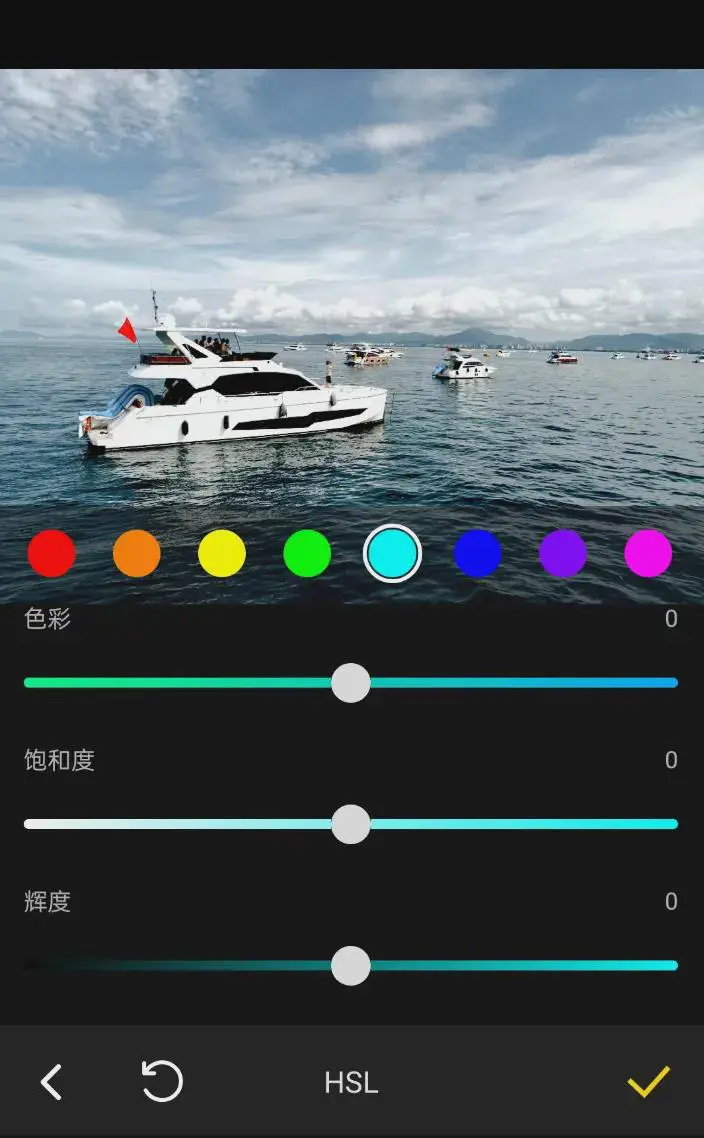Go back from the HSL editor
The image size is (704, 1138).
pyautogui.click(x=51, y=1082)
